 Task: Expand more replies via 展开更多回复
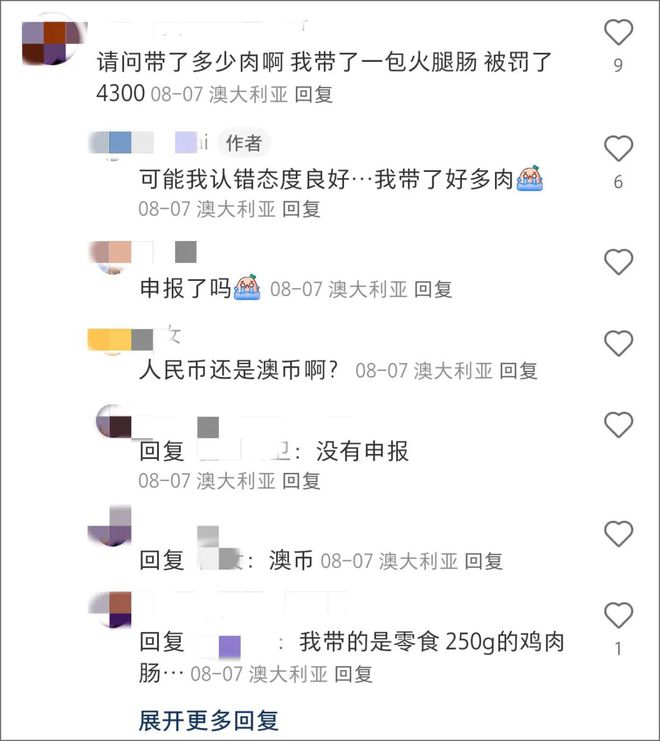click(x=208, y=720)
